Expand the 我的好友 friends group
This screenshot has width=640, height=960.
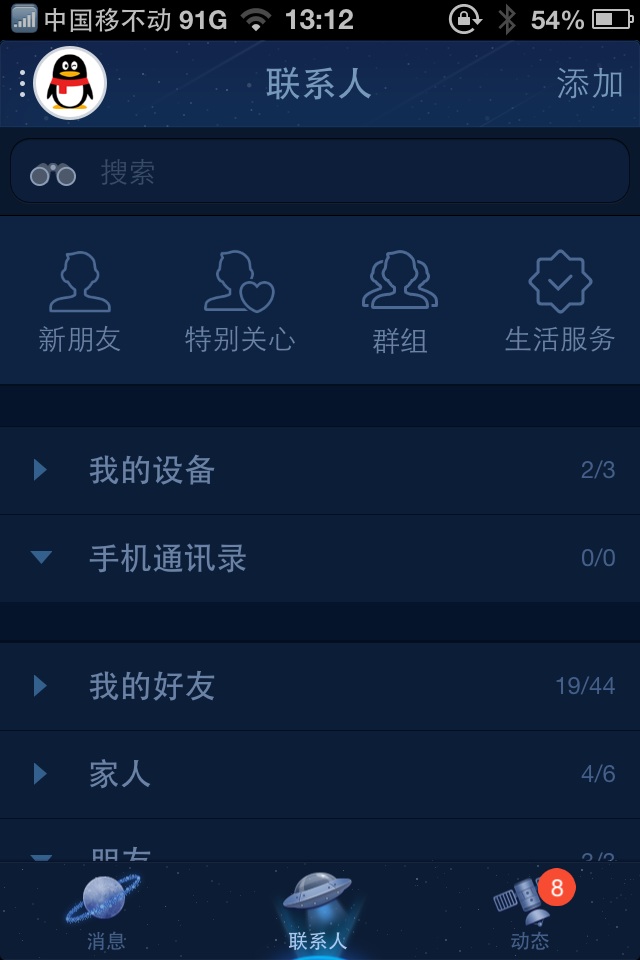point(320,686)
